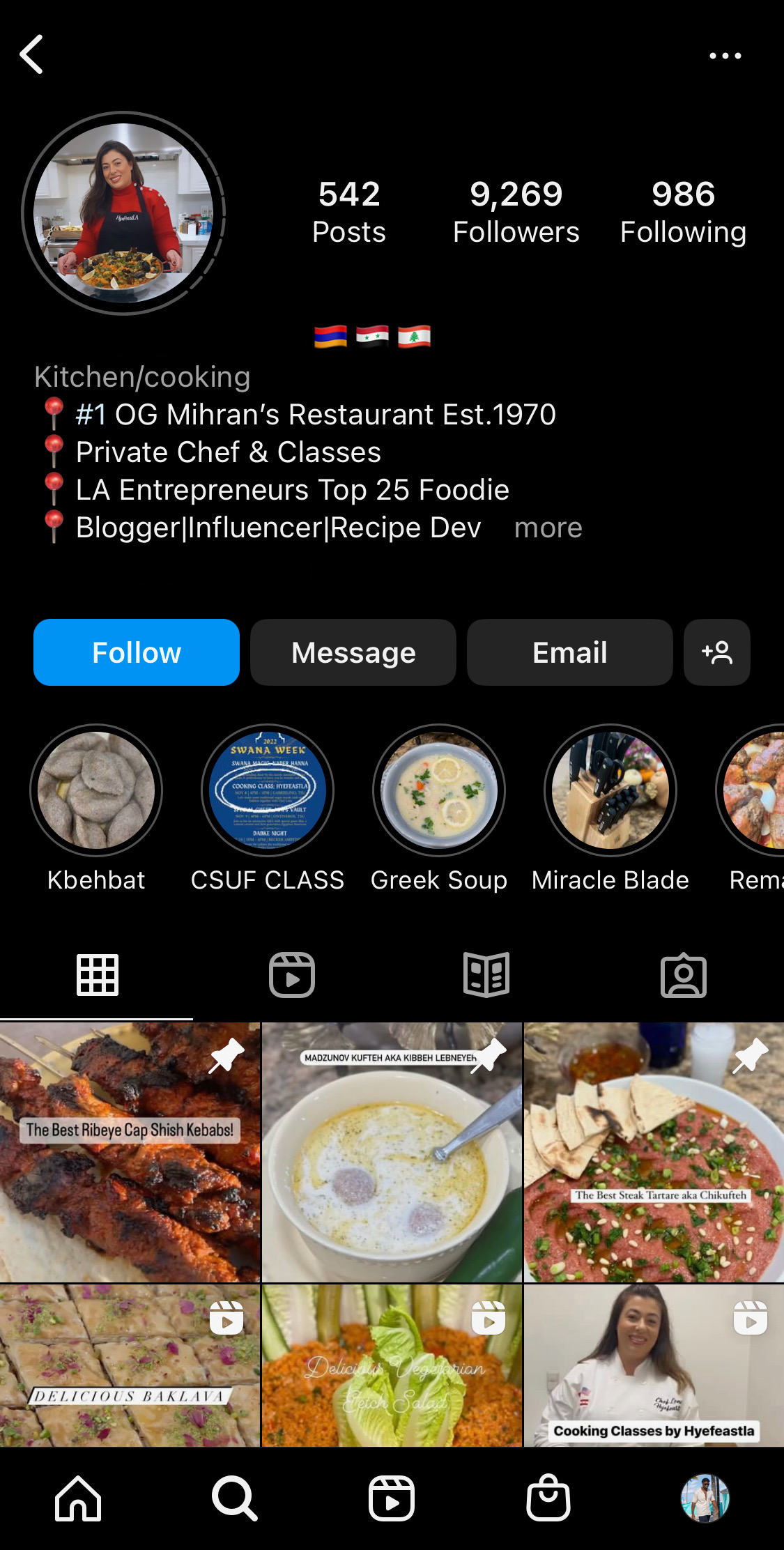The height and width of the screenshot is (1550, 784).
Task: Tap the Email button
Action: [x=569, y=652]
